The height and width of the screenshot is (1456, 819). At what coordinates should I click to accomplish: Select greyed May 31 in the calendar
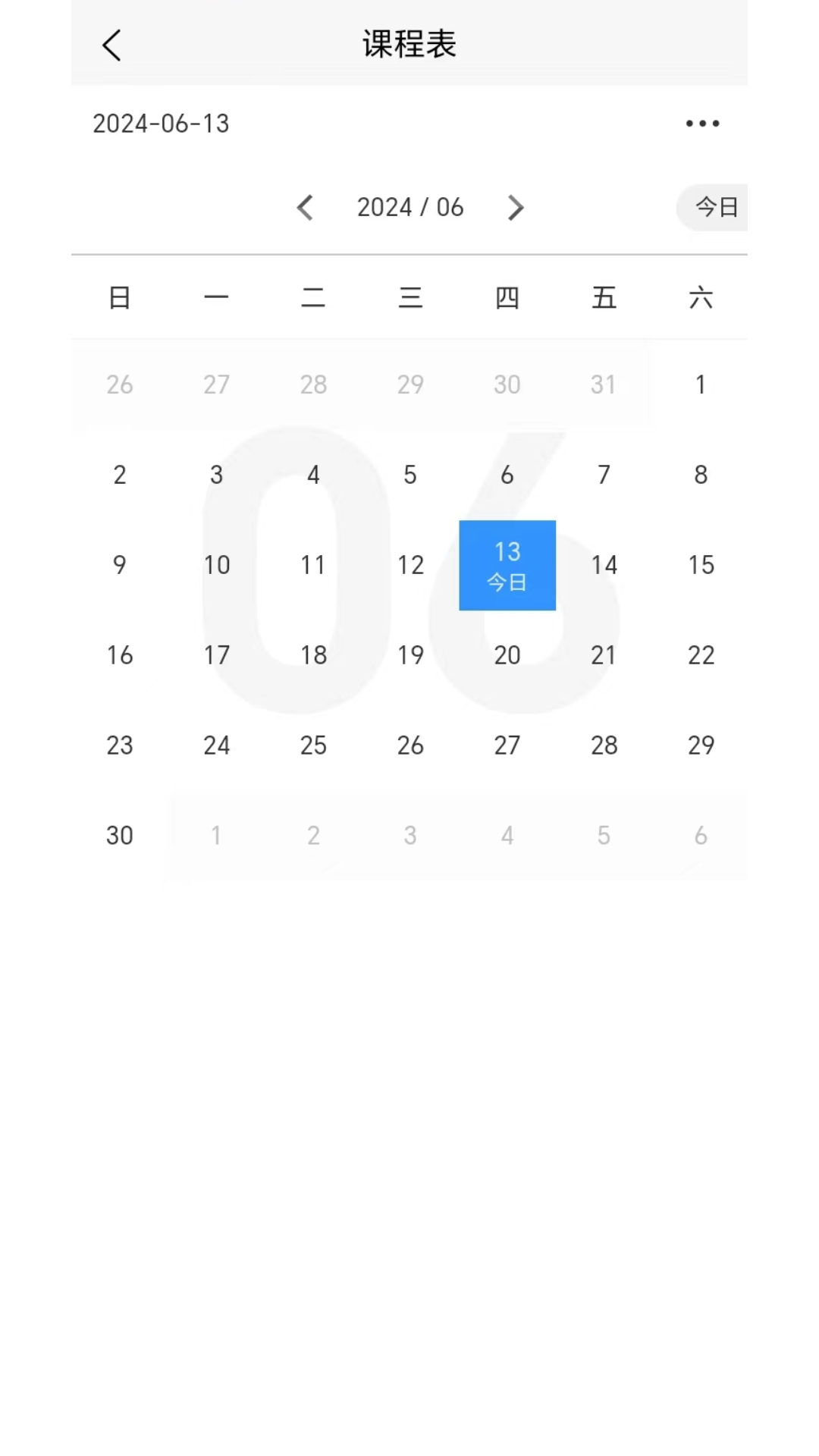(x=604, y=384)
